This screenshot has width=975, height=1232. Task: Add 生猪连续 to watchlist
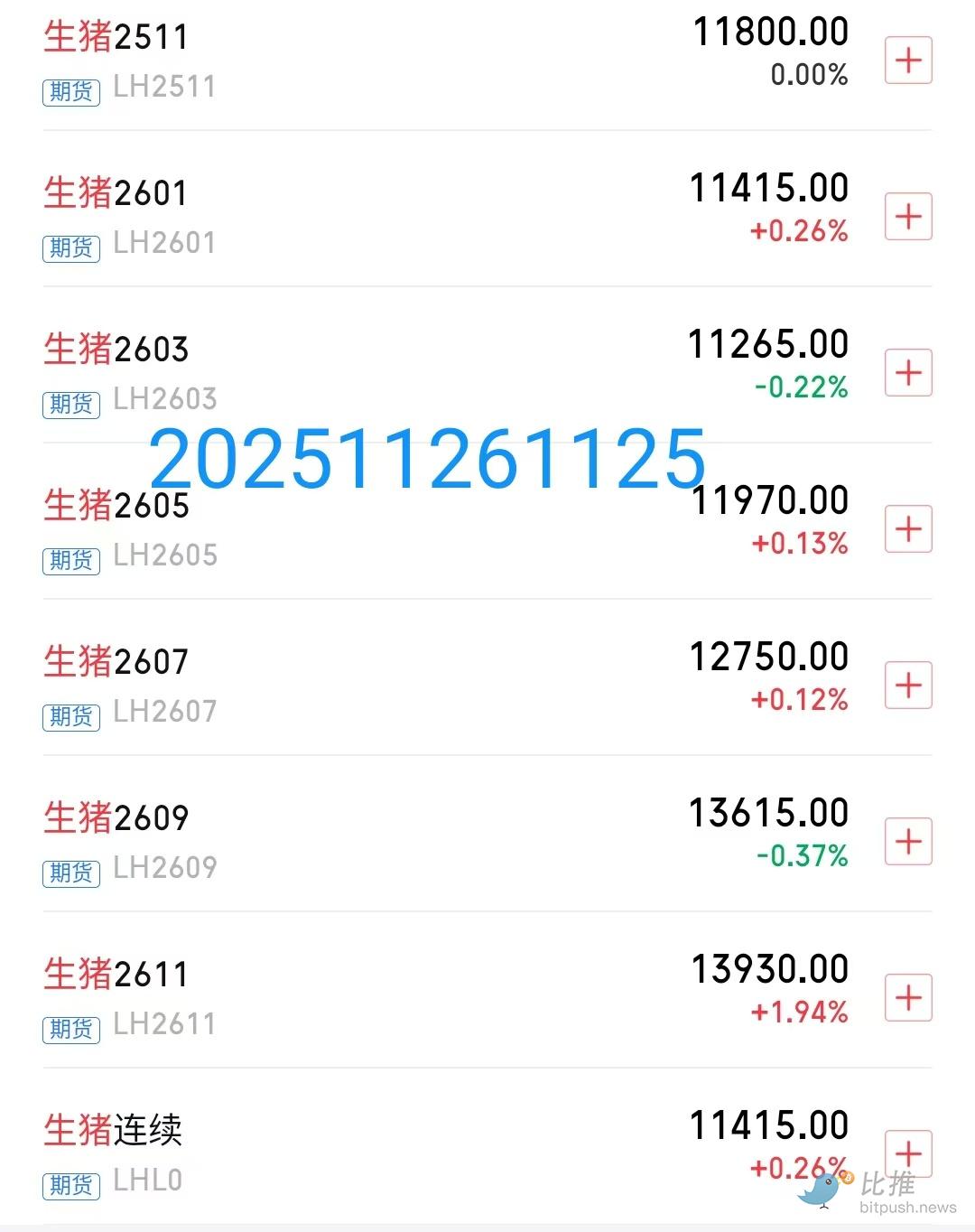click(908, 1153)
